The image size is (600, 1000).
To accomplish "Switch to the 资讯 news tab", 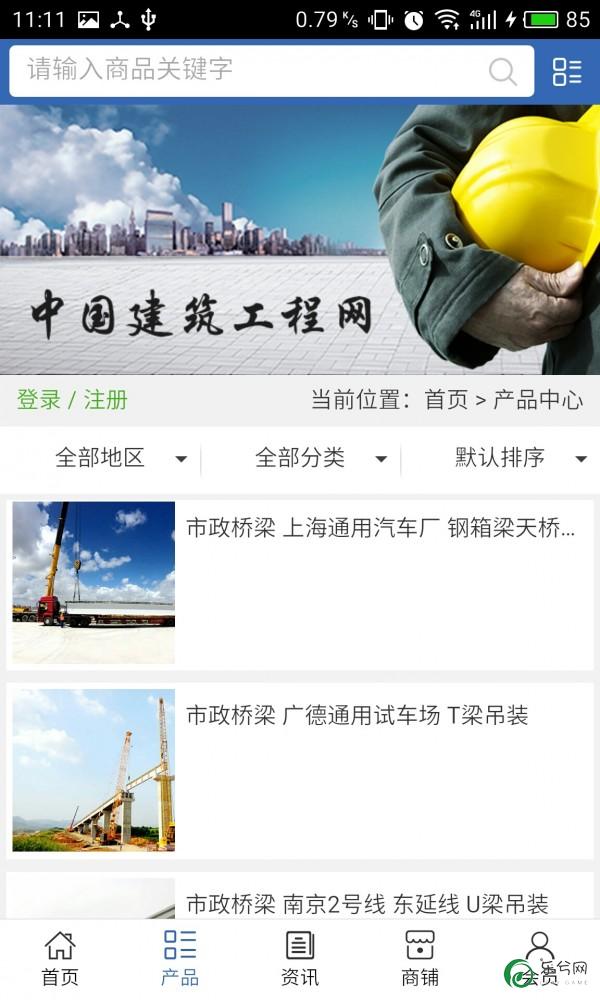I will (x=300, y=959).
